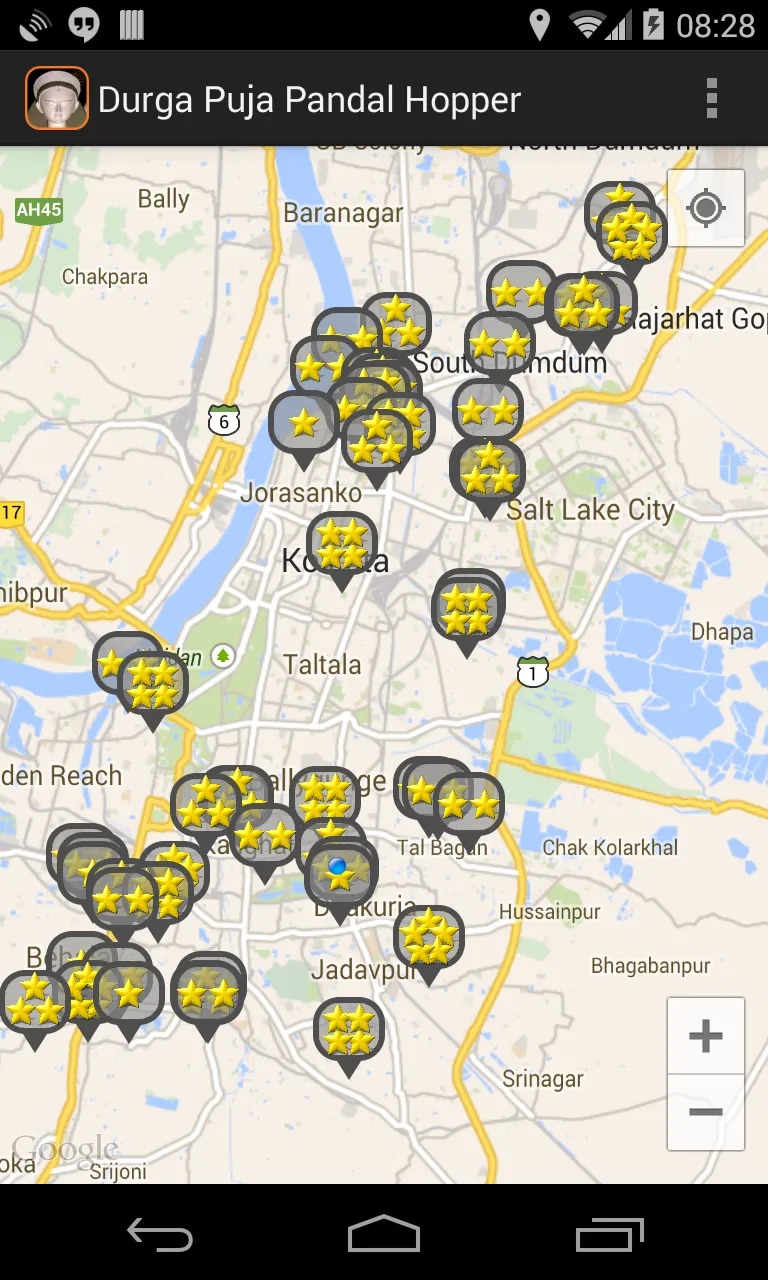Open the overflow menu

pos(711,98)
